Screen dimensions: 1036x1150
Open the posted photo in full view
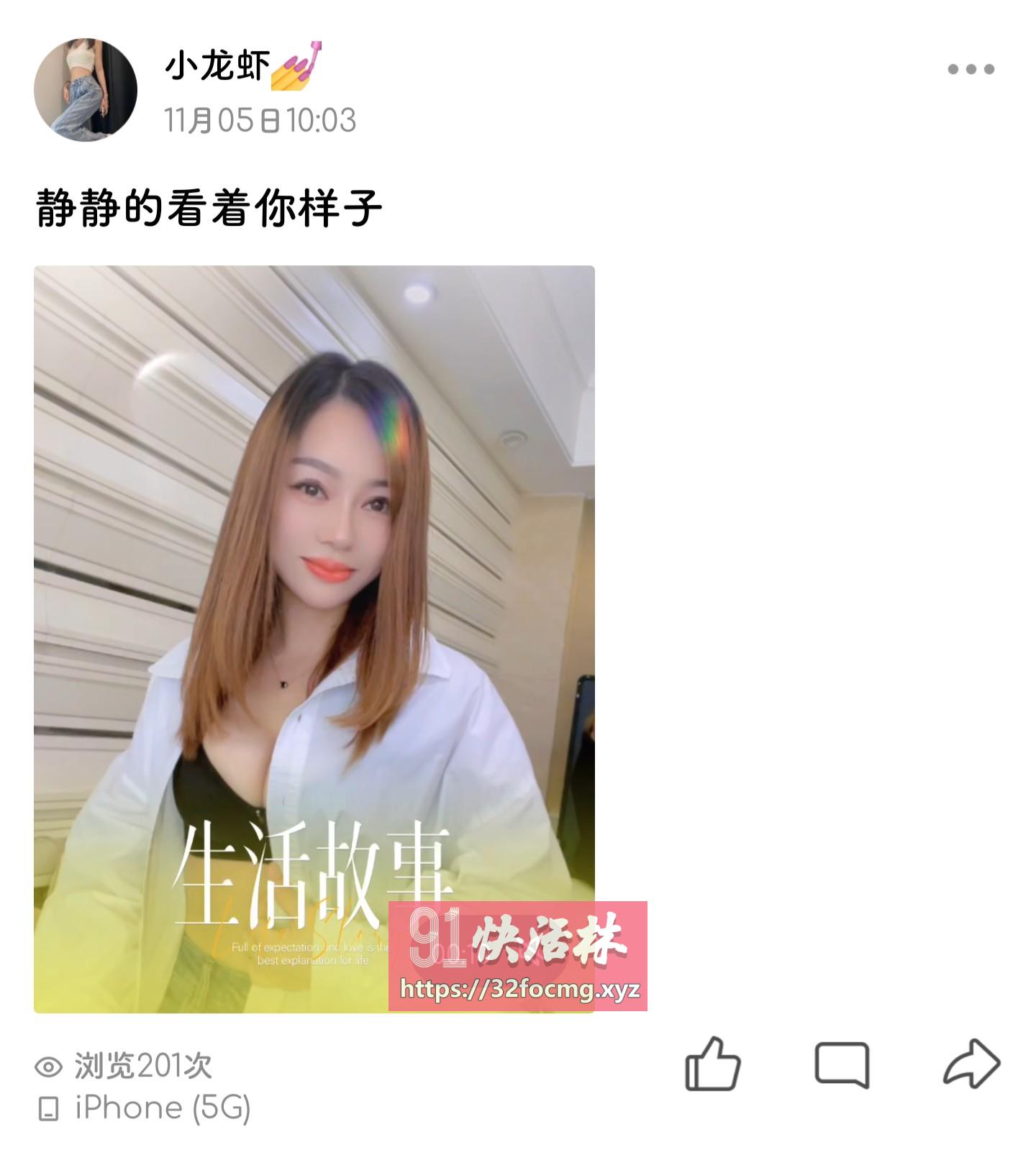click(x=314, y=575)
